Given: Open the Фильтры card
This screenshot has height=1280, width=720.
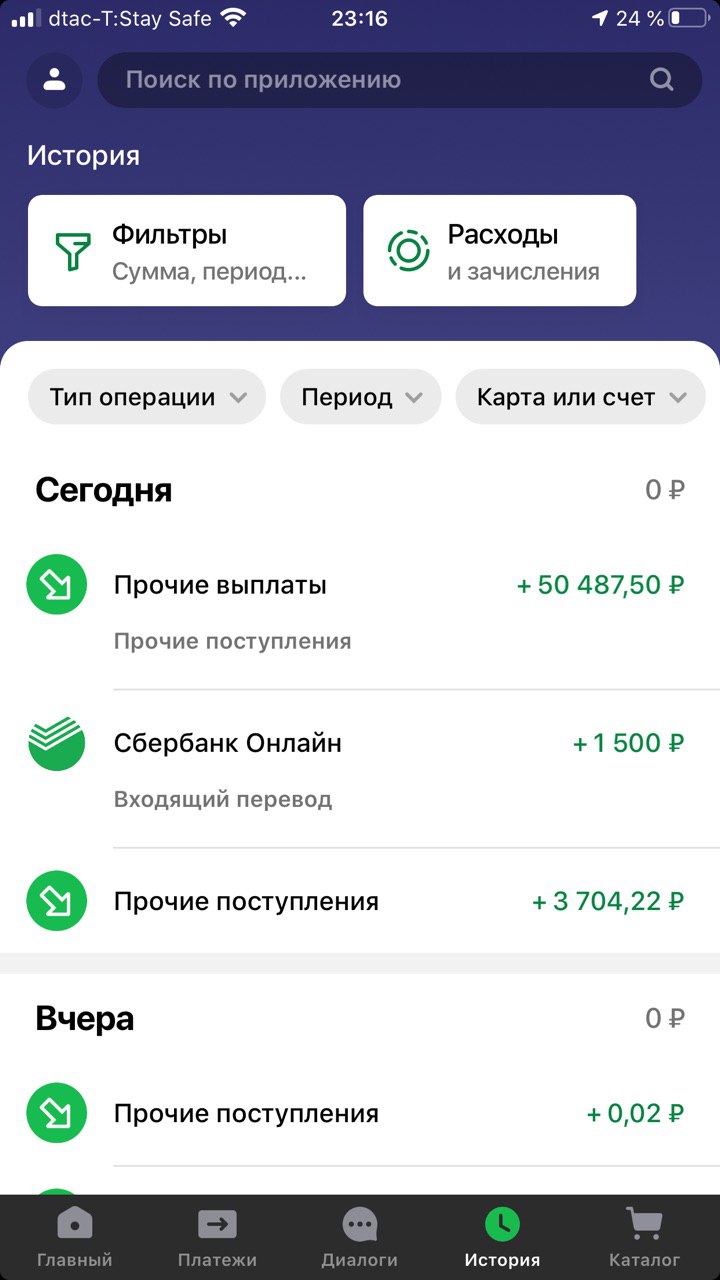Looking at the screenshot, I should click(187, 250).
